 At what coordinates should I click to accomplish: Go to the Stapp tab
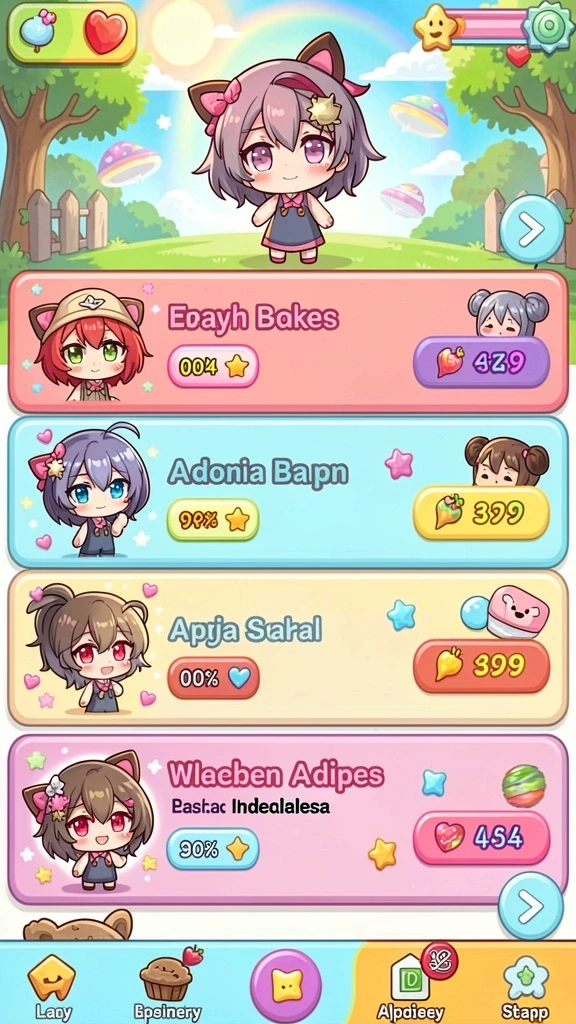(x=526, y=985)
